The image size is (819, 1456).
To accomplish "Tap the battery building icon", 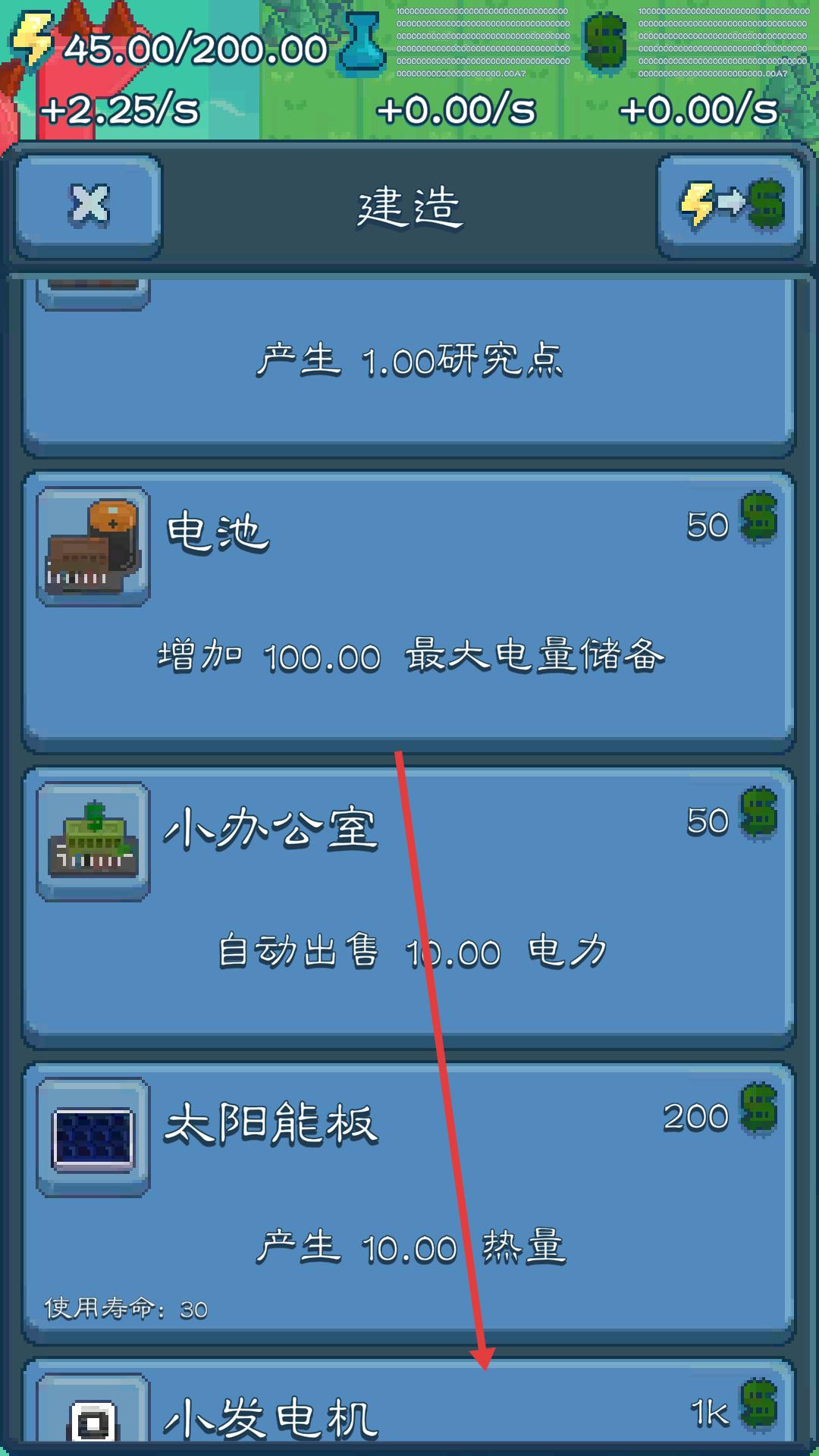I will tap(93, 546).
